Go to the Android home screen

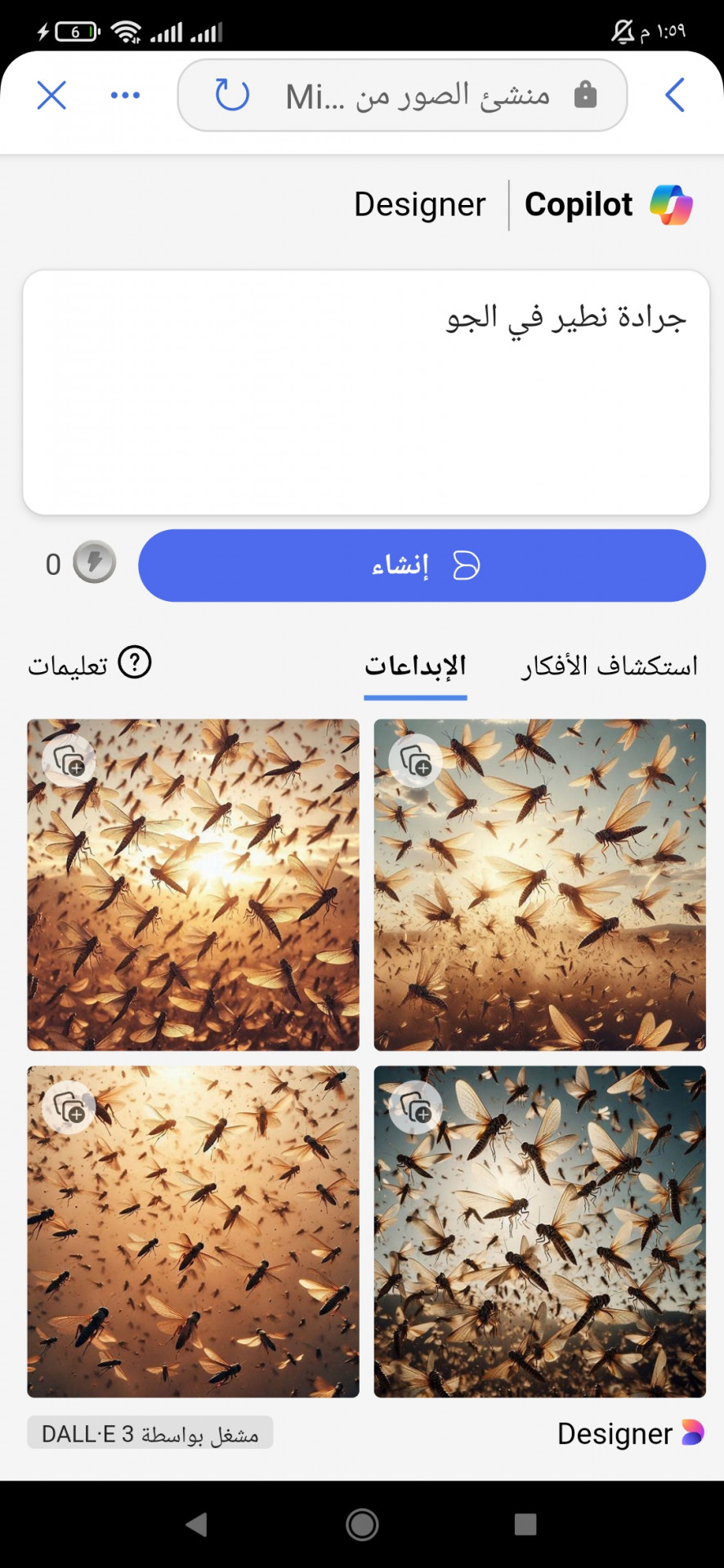tap(362, 1524)
